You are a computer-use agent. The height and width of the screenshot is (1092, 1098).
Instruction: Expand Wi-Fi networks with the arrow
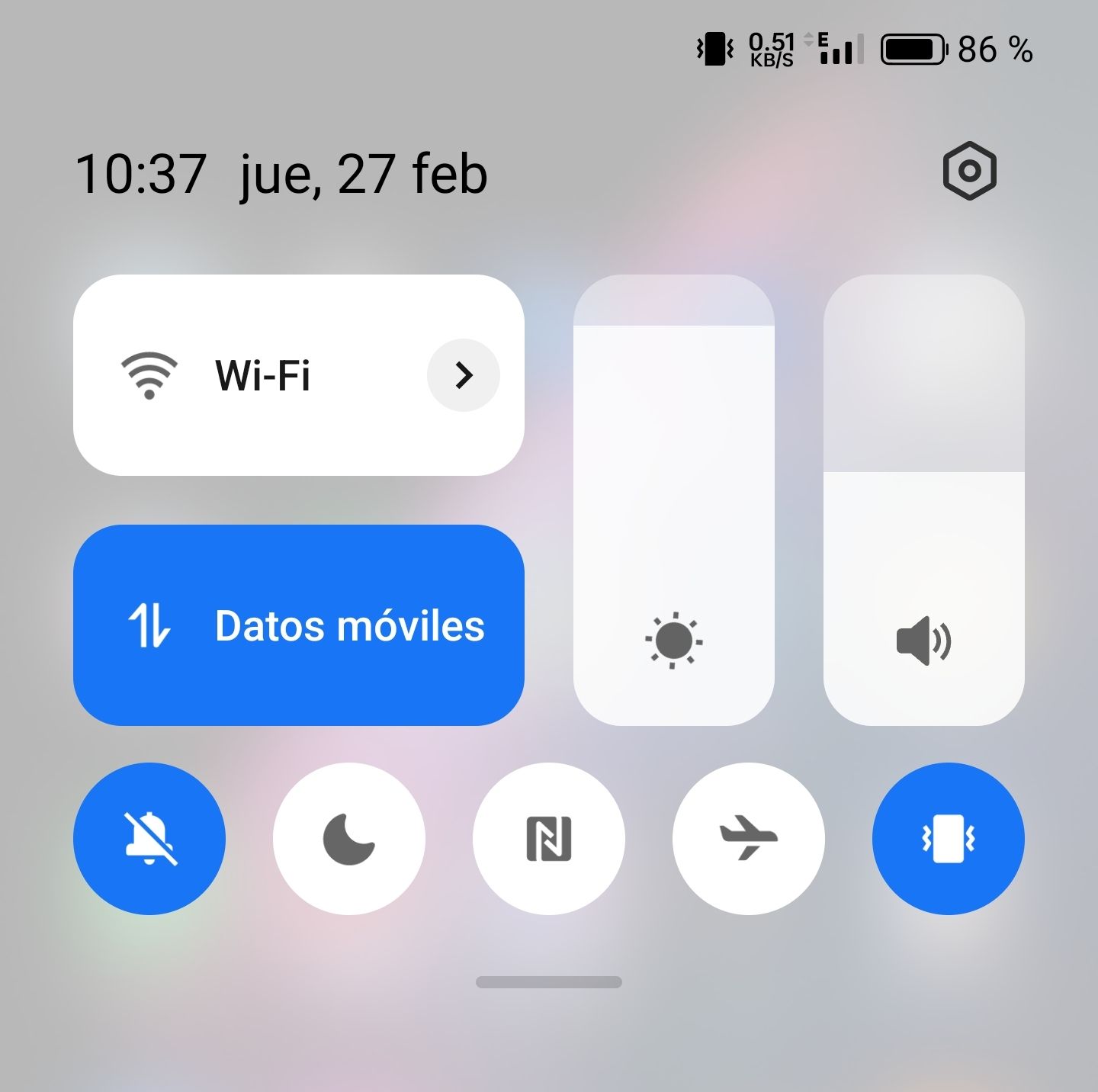[463, 375]
